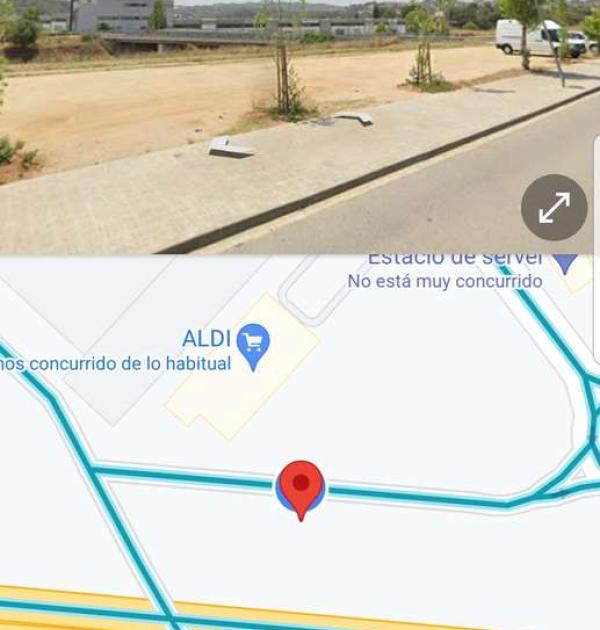Open the ALDI store marker
Image resolution: width=600 pixels, height=630 pixels.
pos(253,344)
